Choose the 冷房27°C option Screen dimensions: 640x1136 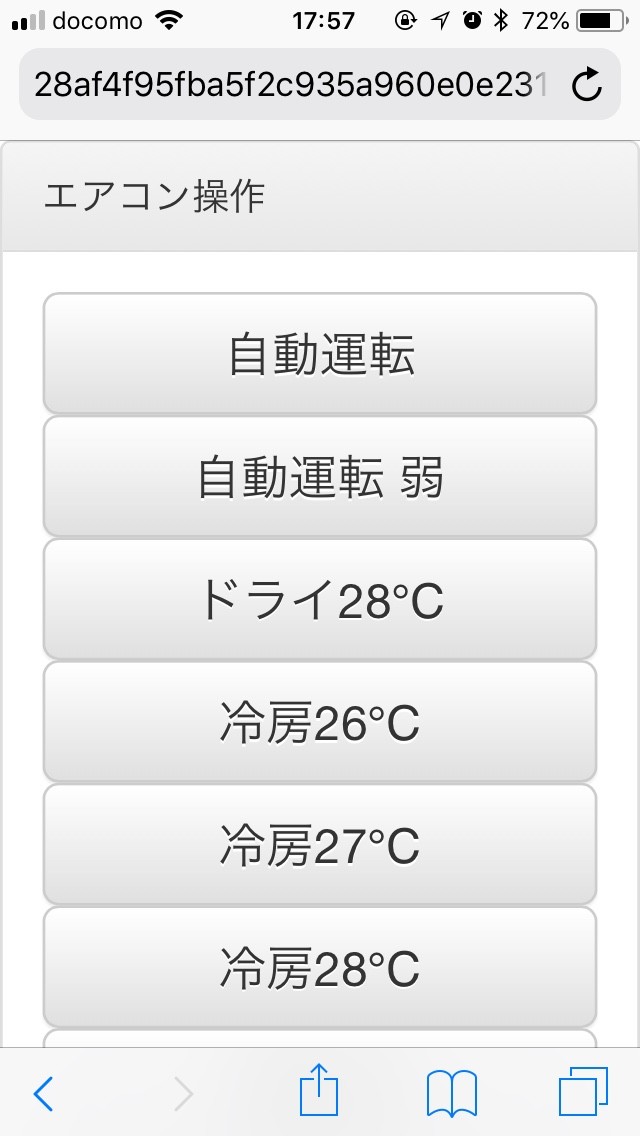(320, 846)
